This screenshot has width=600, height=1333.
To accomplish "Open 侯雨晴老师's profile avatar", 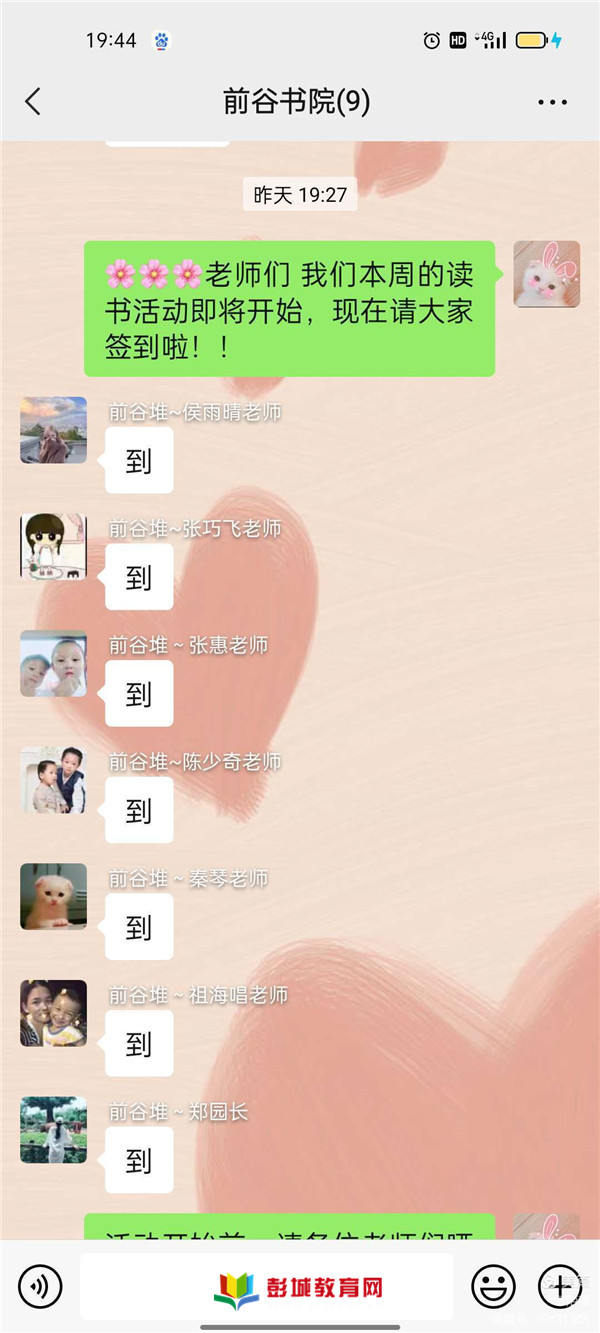I will [x=53, y=430].
